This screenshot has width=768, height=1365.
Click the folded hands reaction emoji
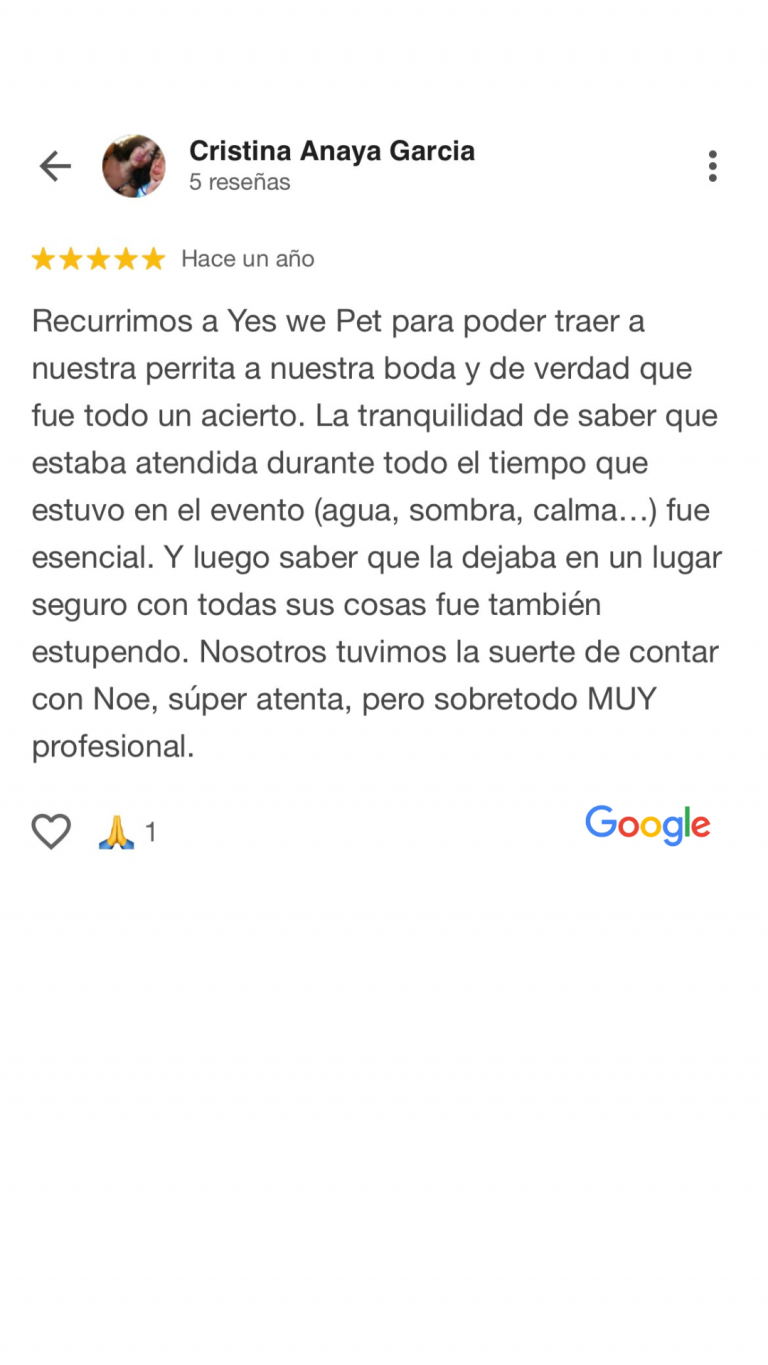coord(117,831)
